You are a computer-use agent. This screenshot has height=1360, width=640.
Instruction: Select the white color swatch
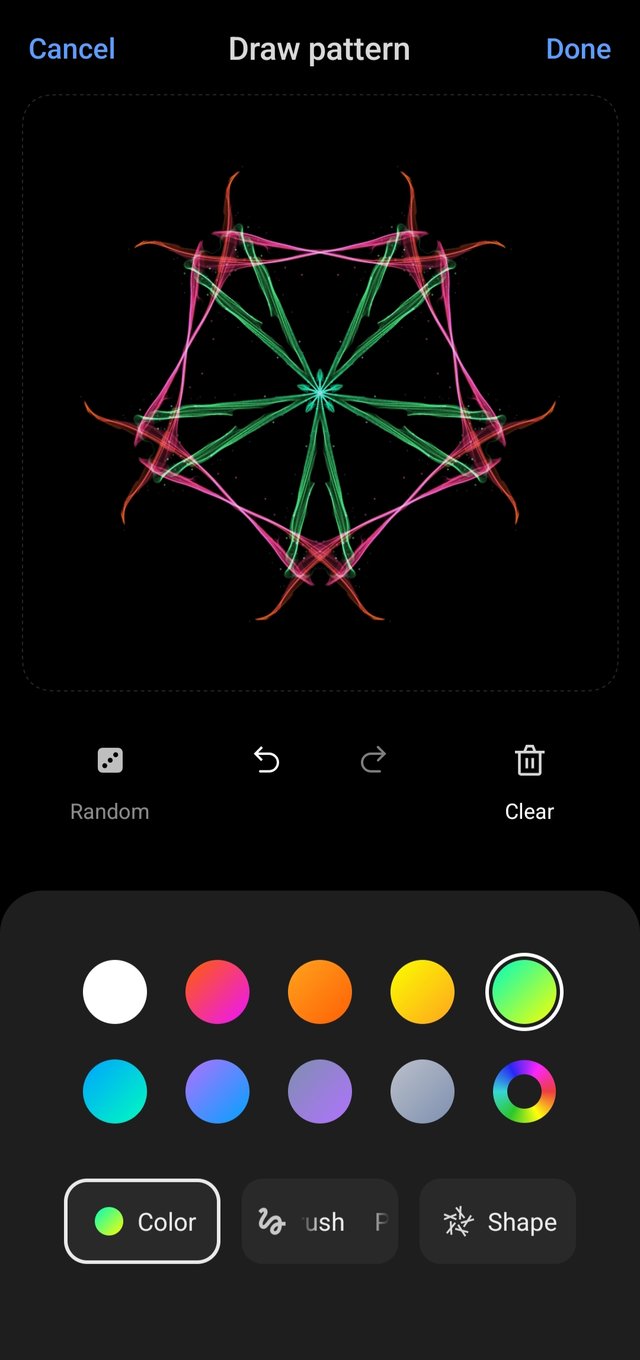click(115, 992)
